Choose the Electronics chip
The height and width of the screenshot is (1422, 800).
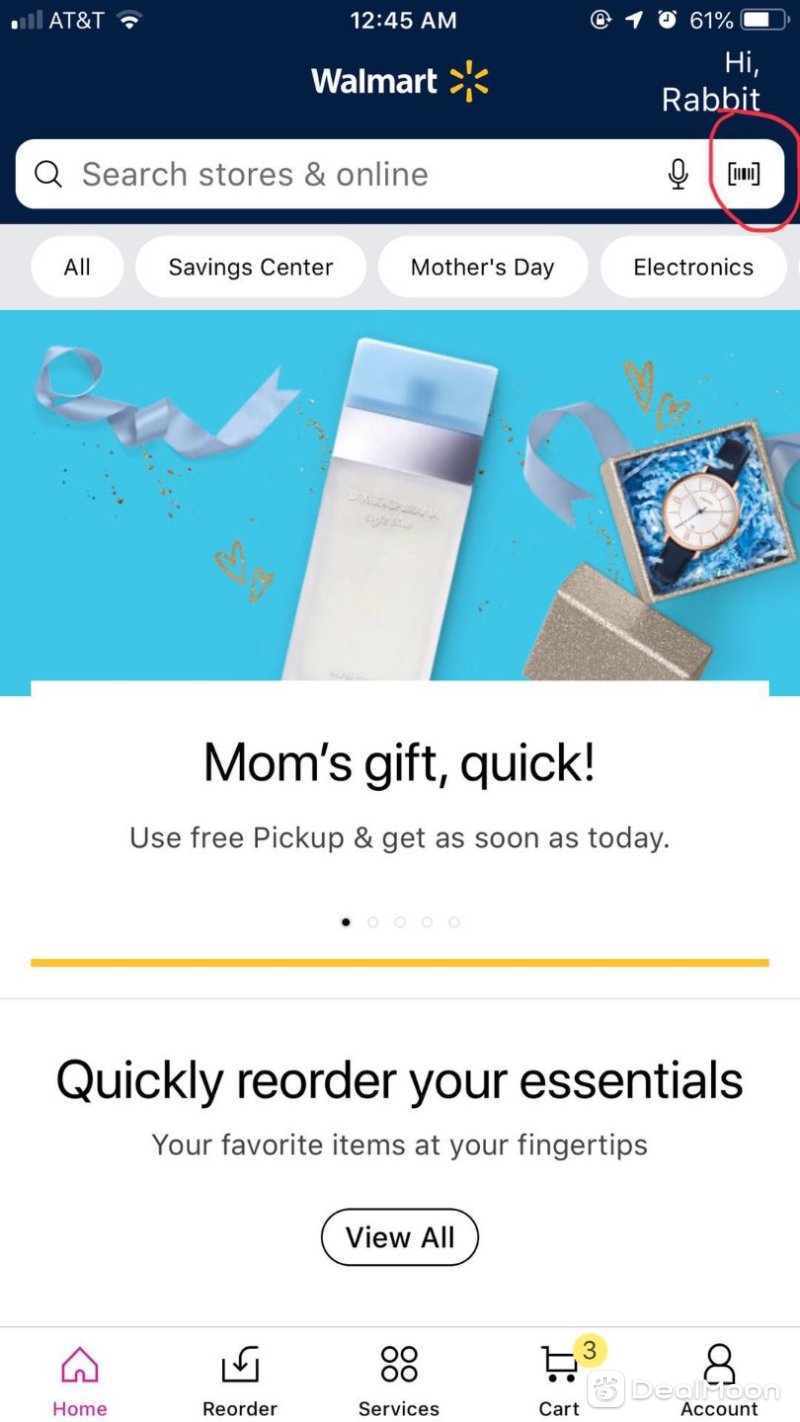coord(693,267)
